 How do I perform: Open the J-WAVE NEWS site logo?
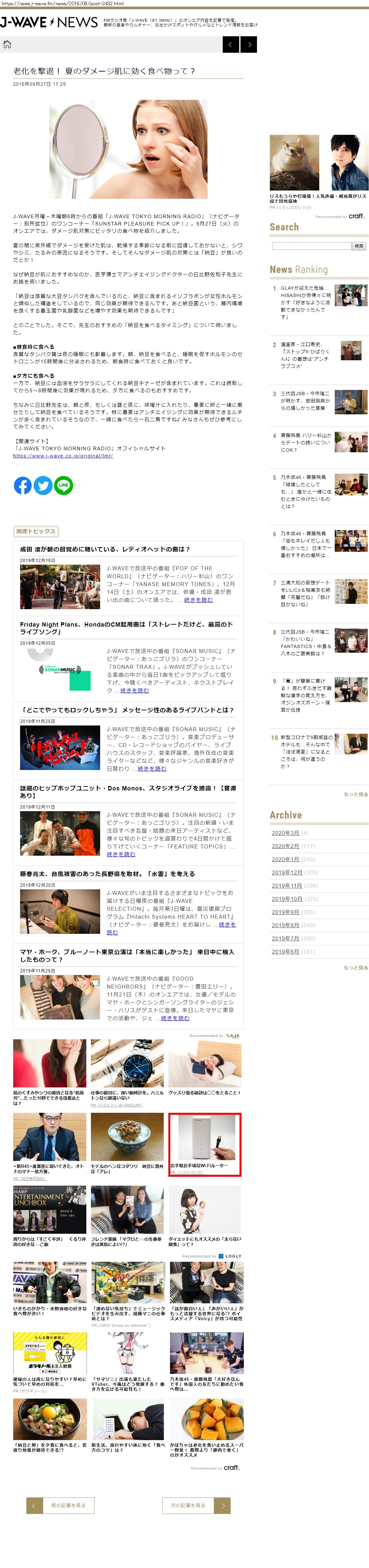[x=49, y=22]
